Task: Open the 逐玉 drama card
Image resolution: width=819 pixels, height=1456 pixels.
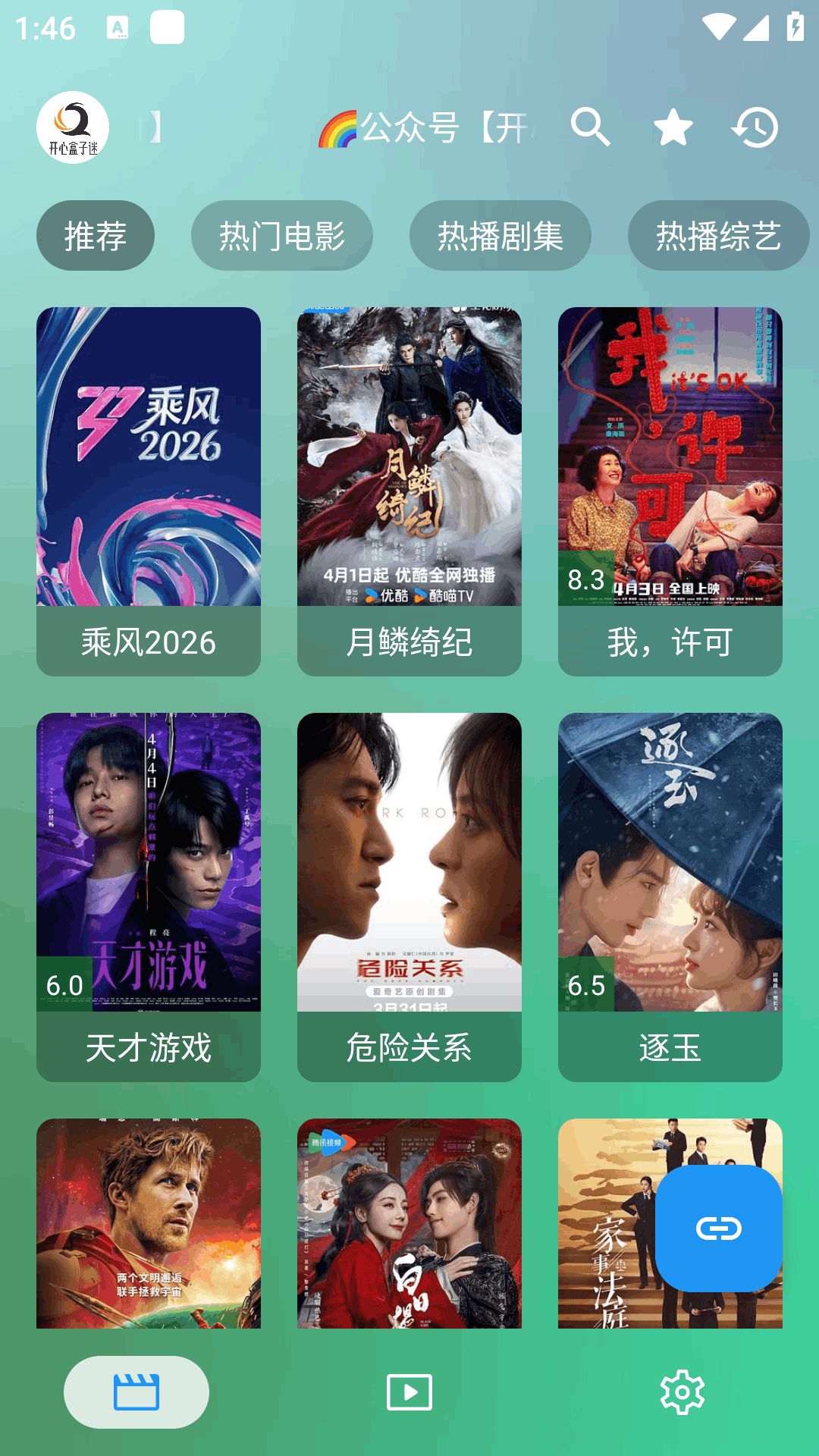Action: coord(670,896)
